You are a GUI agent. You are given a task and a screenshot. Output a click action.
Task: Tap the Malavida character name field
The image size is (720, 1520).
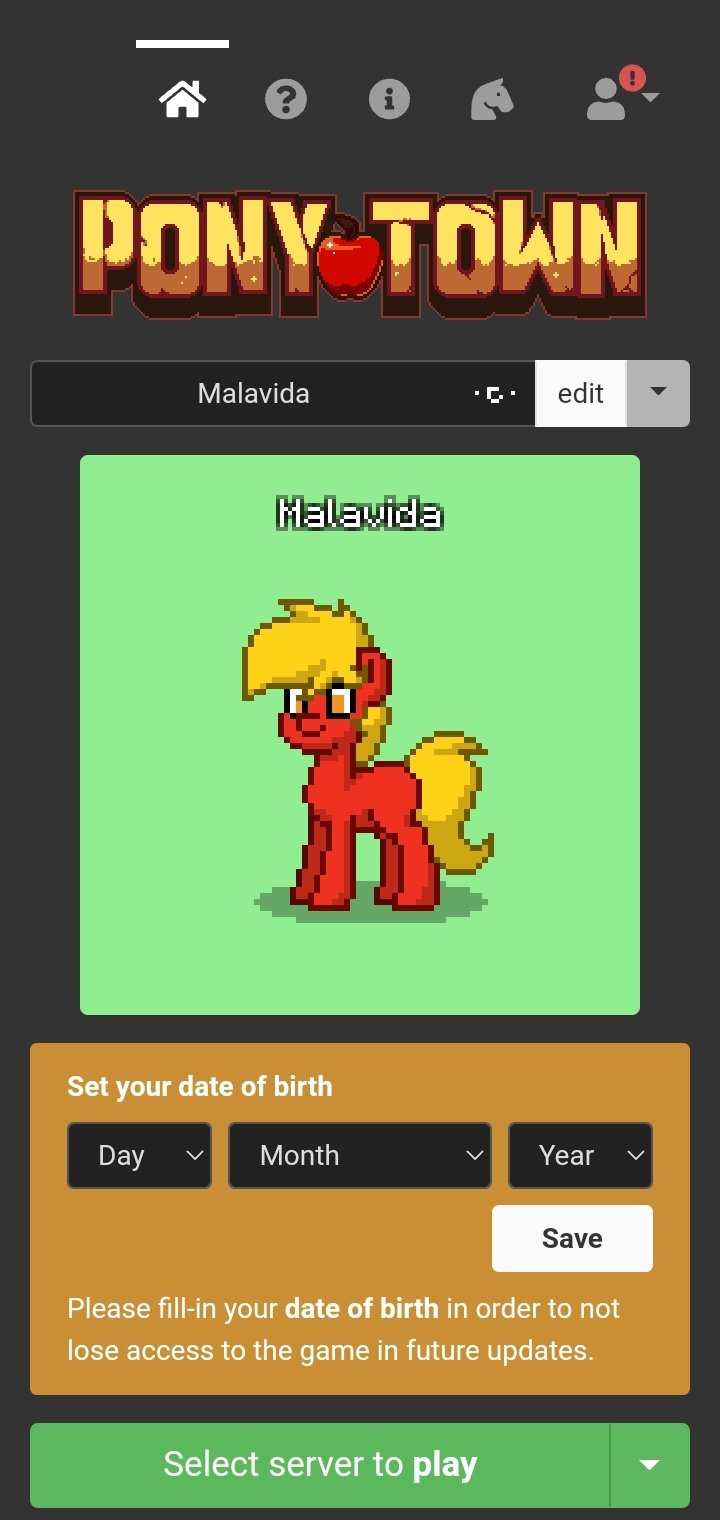tap(283, 393)
